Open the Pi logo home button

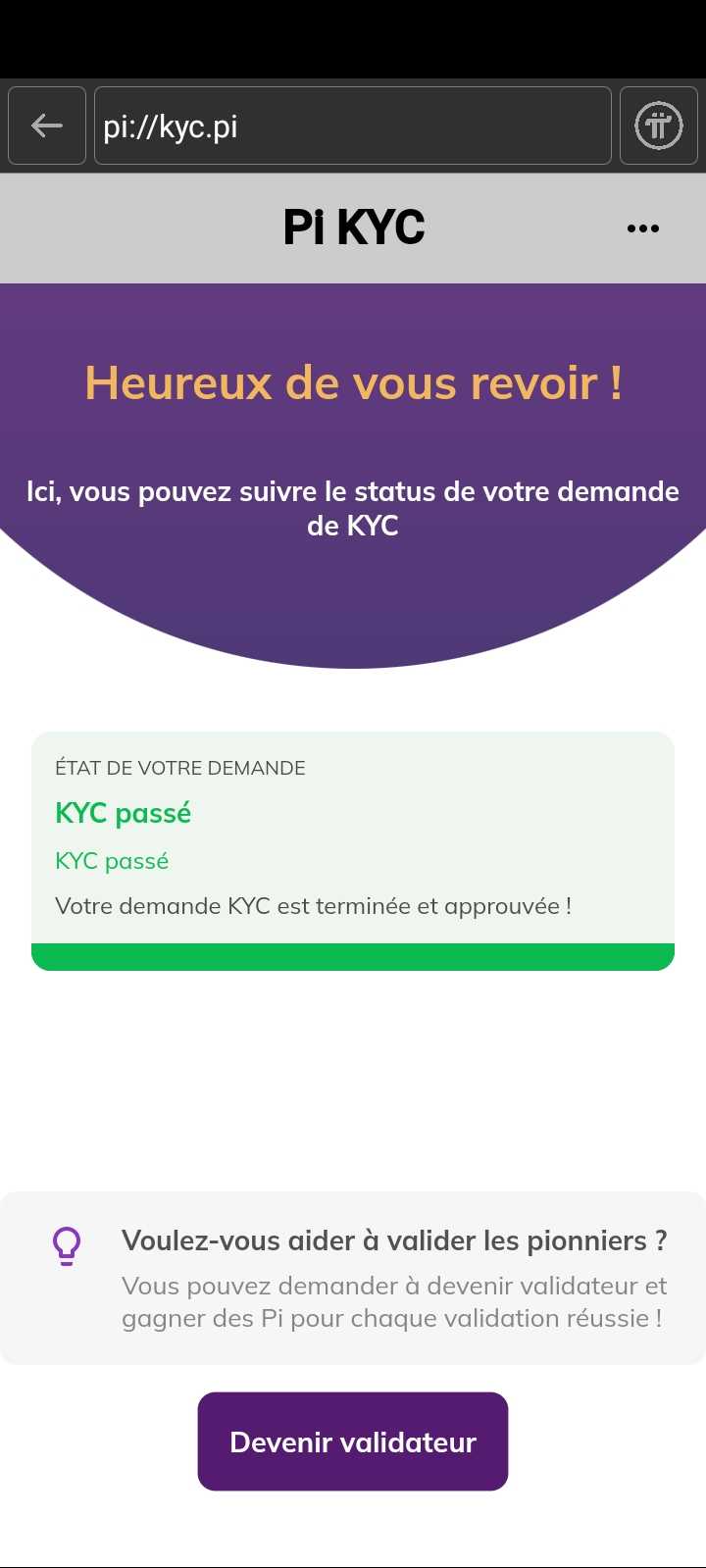click(659, 126)
